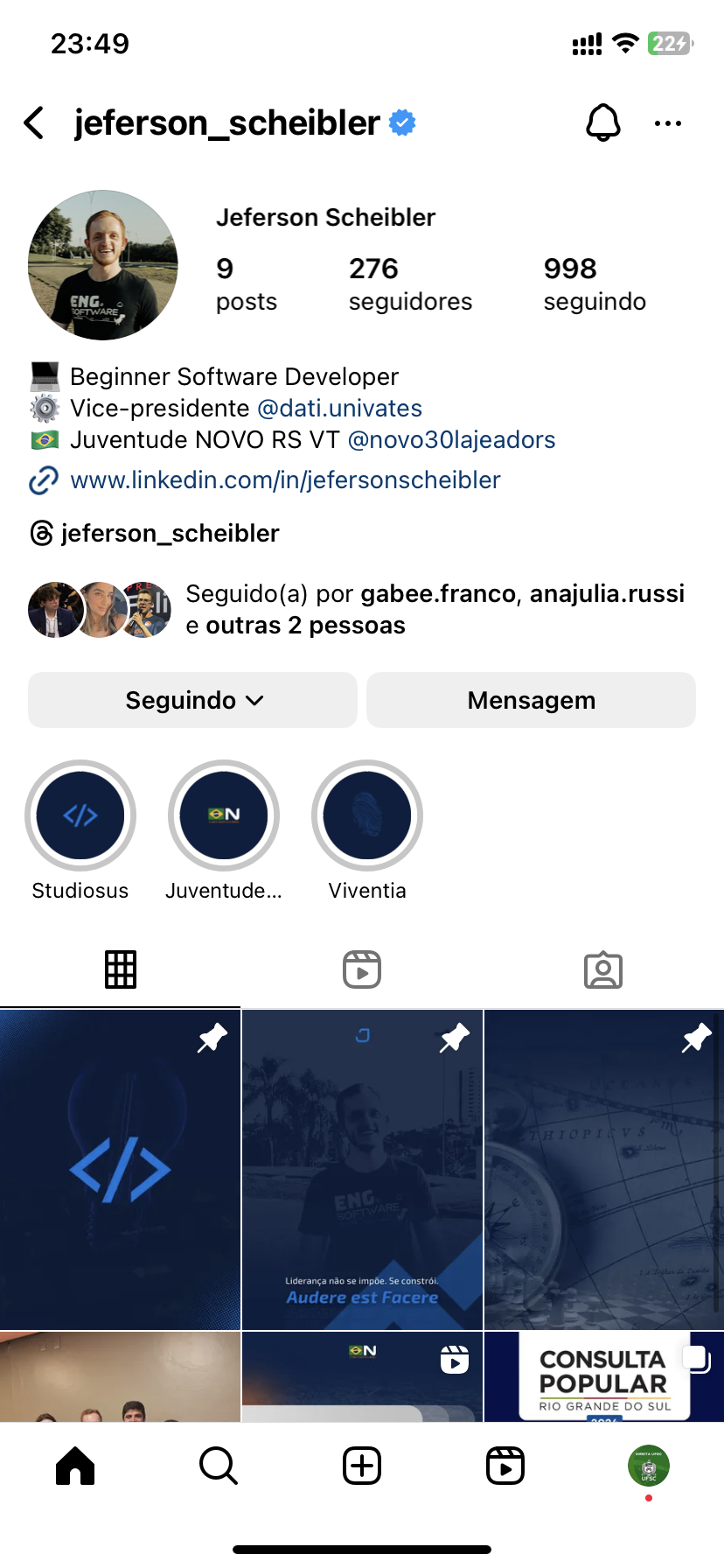Open the Studiosus story highlight

pyautogui.click(x=80, y=815)
